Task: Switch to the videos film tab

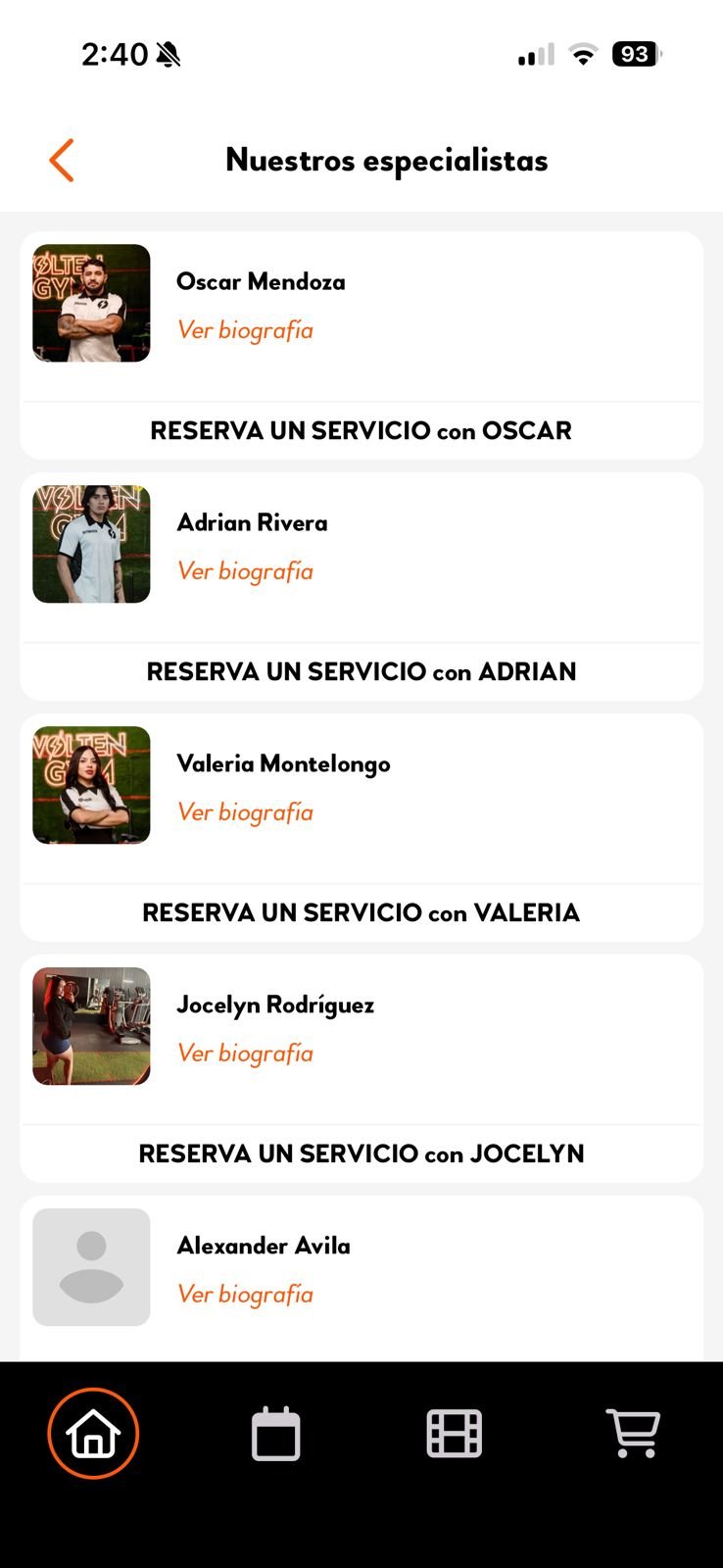Action: click(455, 1434)
